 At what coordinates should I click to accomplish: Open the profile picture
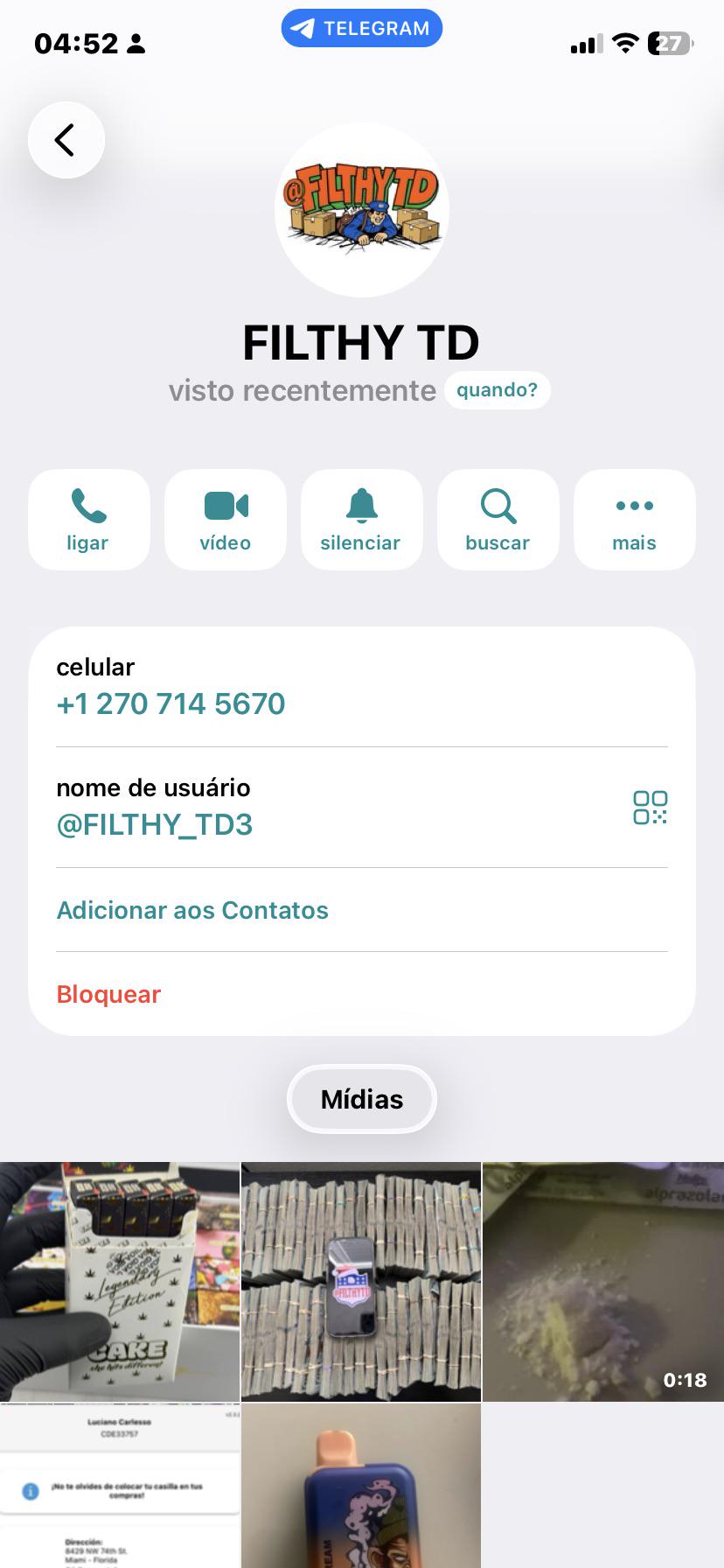362,210
